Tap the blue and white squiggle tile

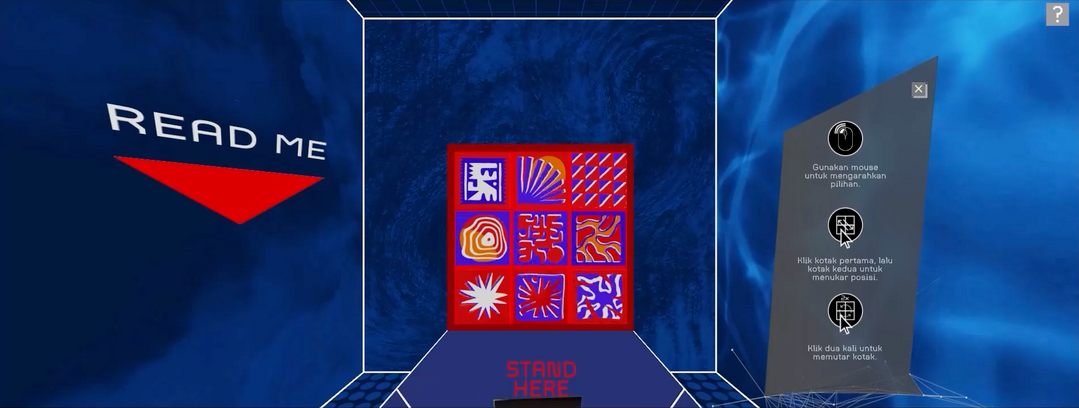tap(599, 298)
